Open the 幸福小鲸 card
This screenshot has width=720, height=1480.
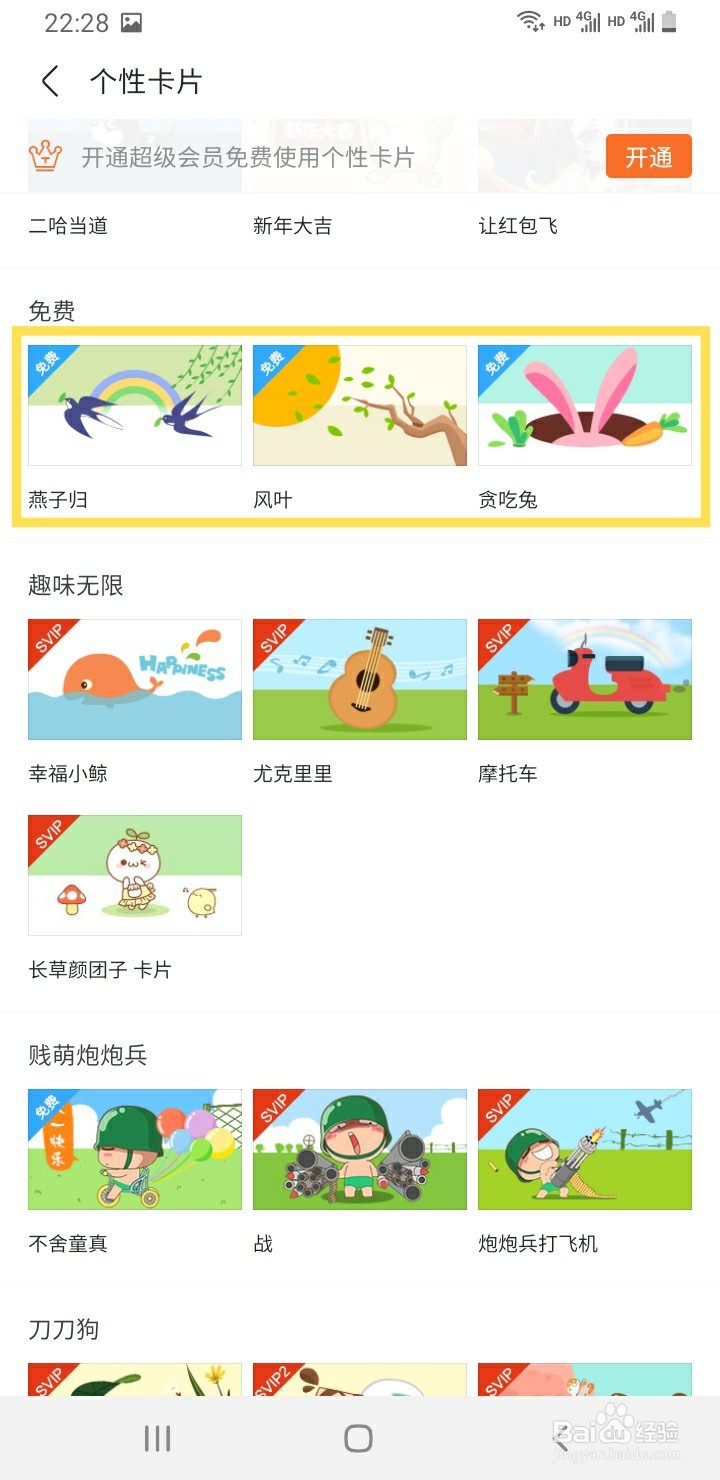pos(135,679)
